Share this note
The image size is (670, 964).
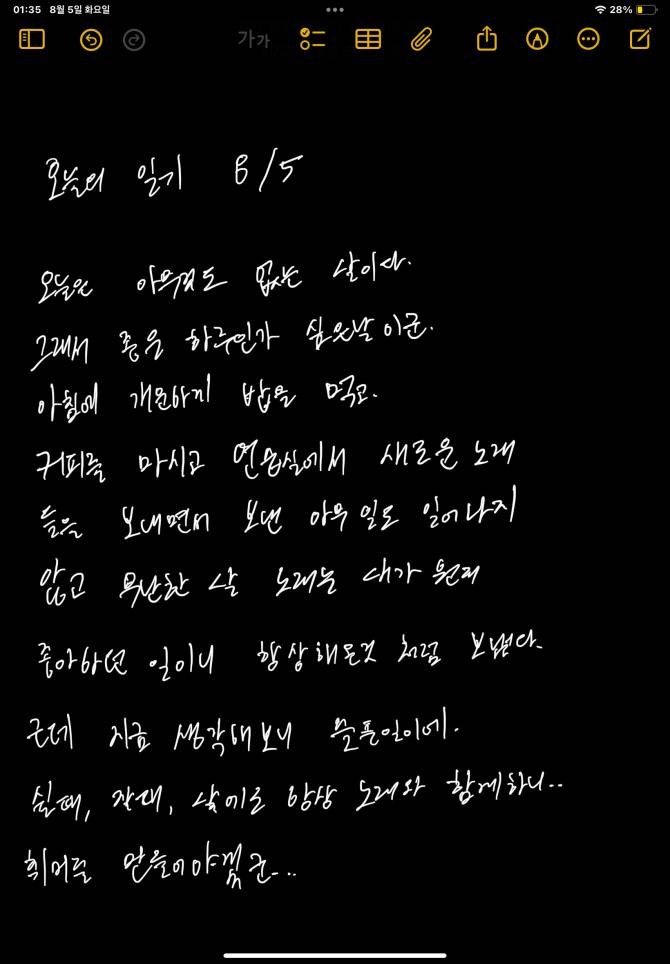pyautogui.click(x=487, y=40)
